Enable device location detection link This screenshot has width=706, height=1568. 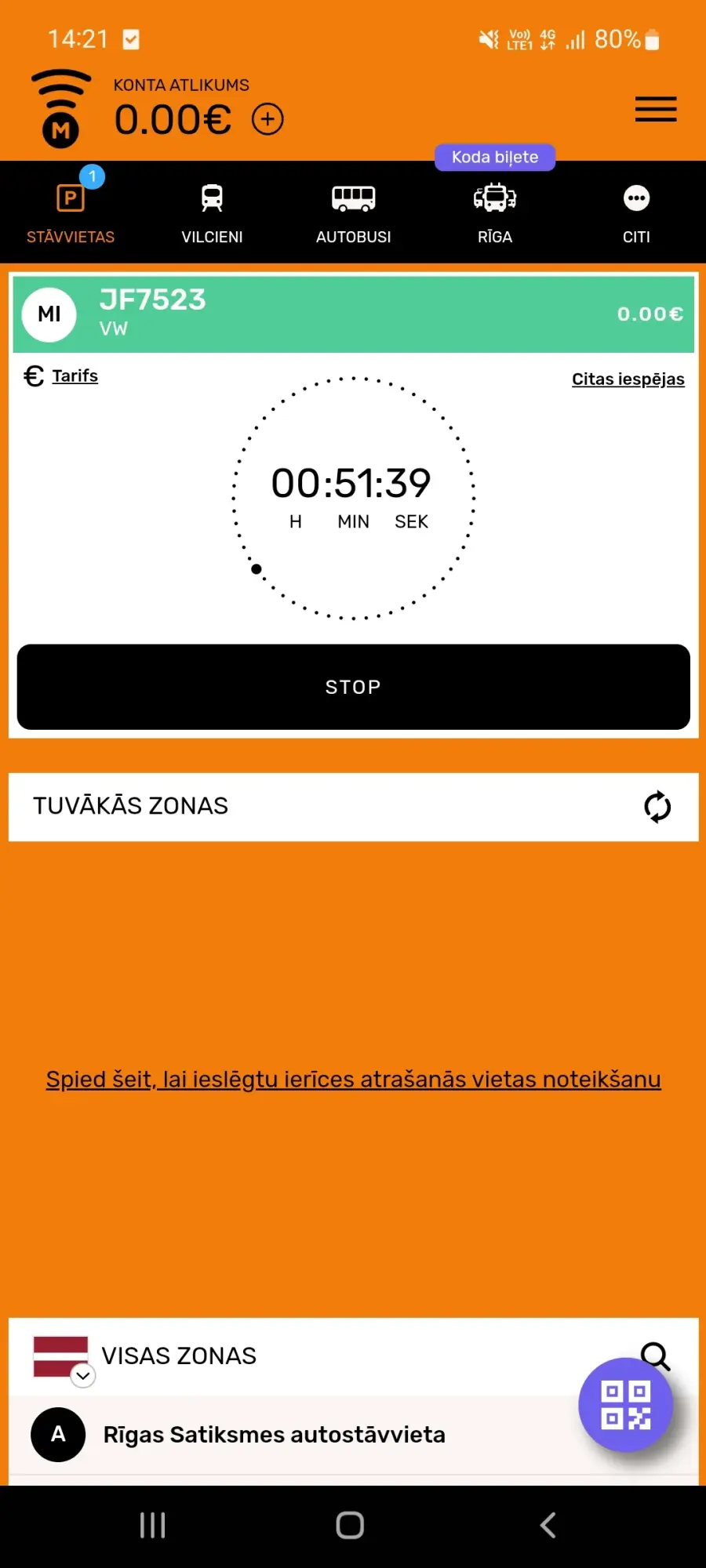(x=353, y=1080)
